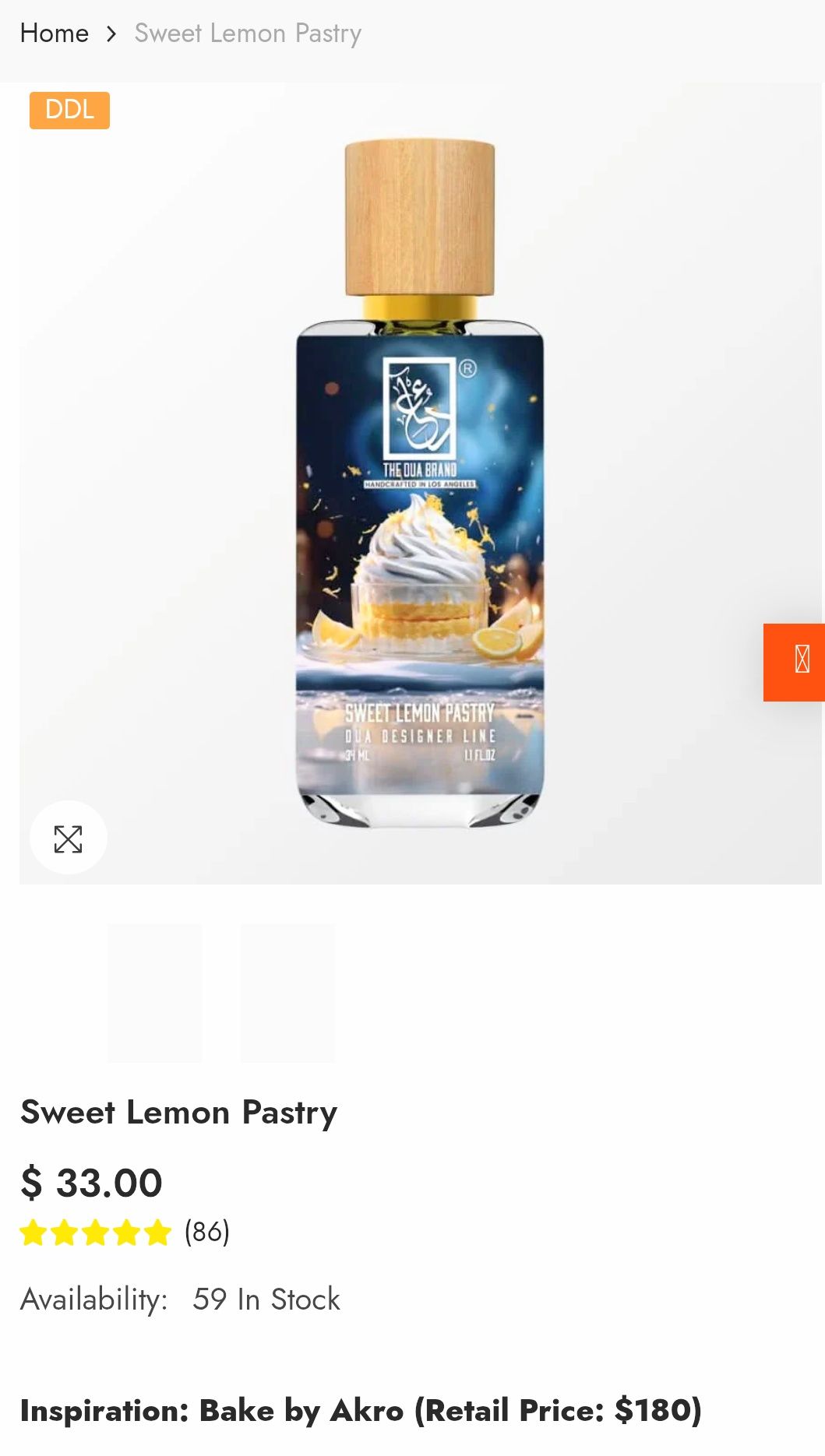Viewport: 825px width, 1456px height.
Task: Select the first product thumbnail
Action: coord(155,993)
